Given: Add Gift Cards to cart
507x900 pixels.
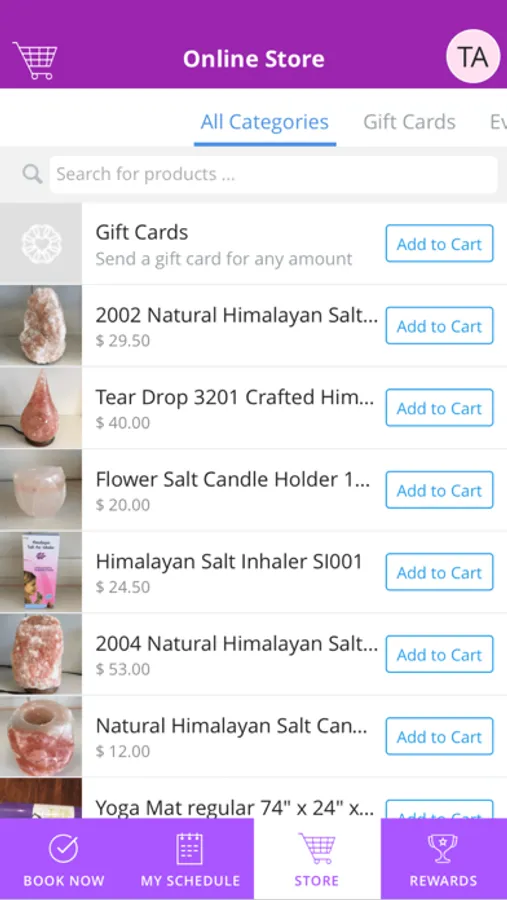Looking at the screenshot, I should point(439,243).
